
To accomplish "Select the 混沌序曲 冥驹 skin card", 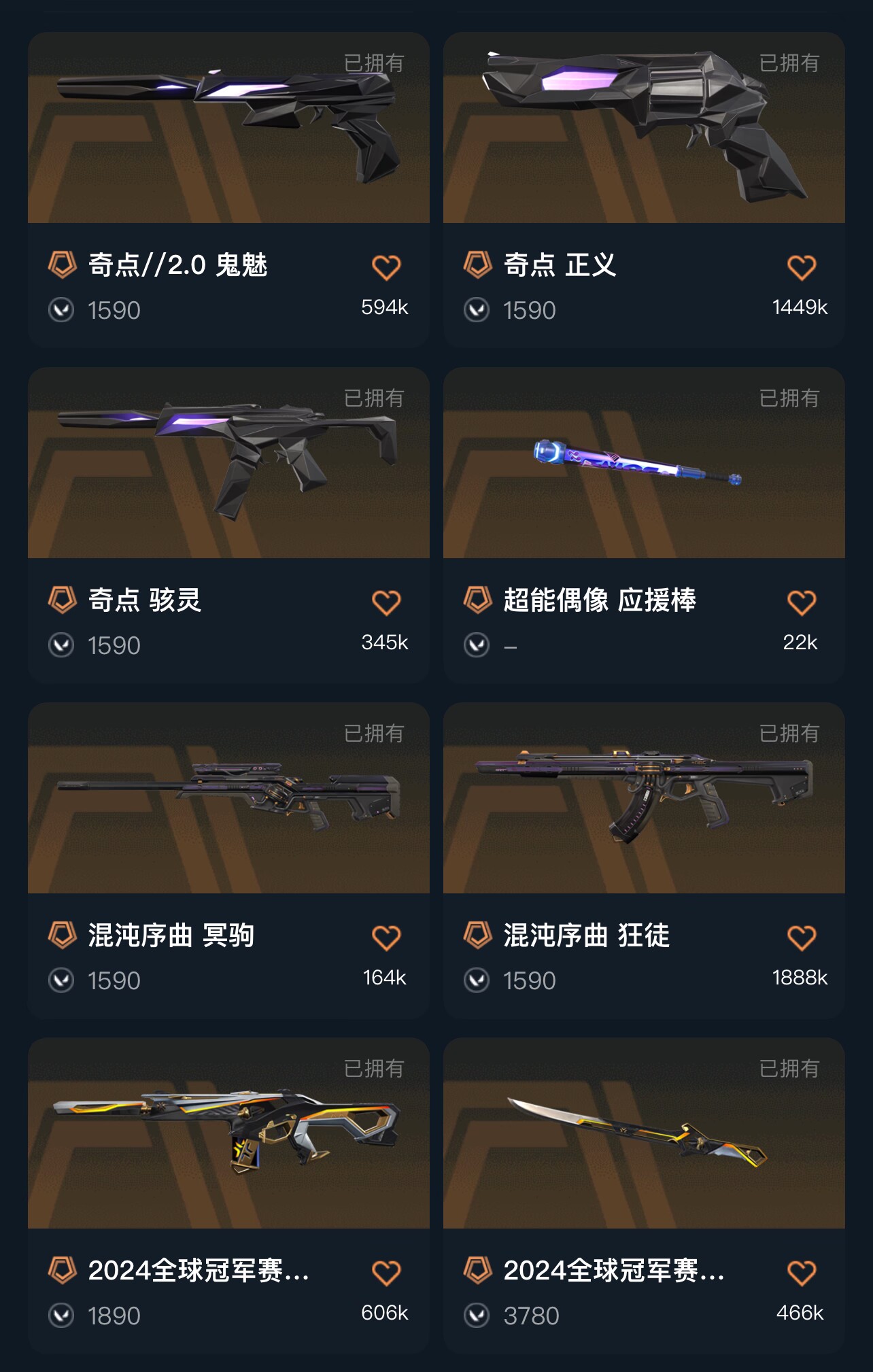I will pyautogui.click(x=228, y=799).
